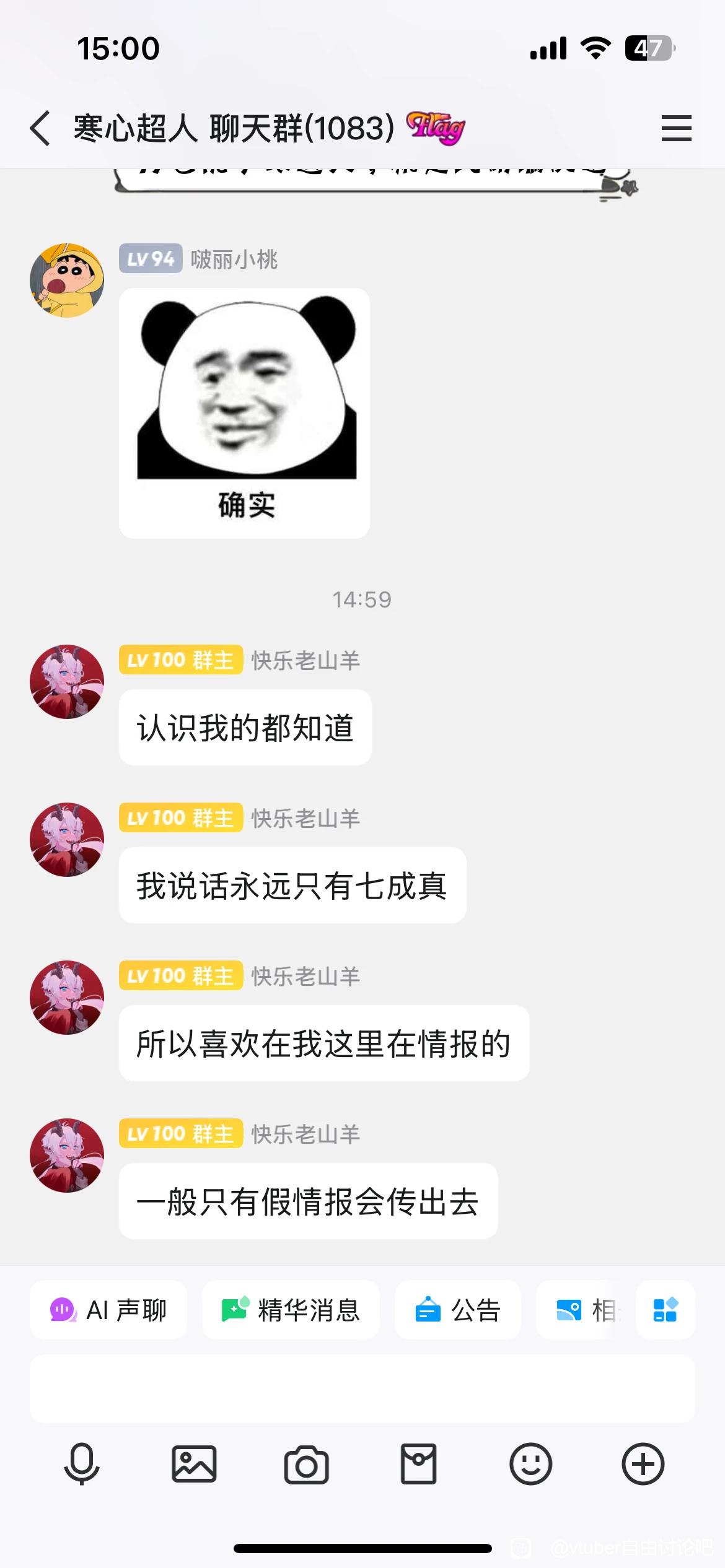Go back from the group chat
725x1568 pixels.
pos(40,128)
